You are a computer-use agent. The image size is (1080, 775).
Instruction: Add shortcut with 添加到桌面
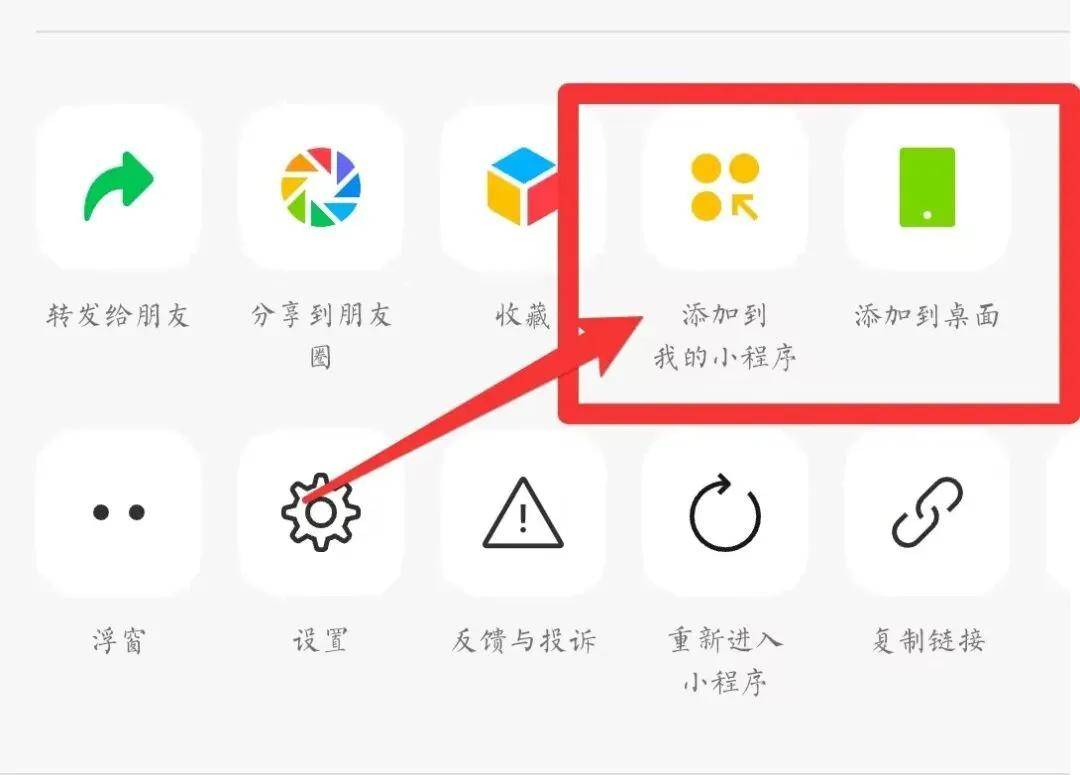pyautogui.click(x=927, y=188)
